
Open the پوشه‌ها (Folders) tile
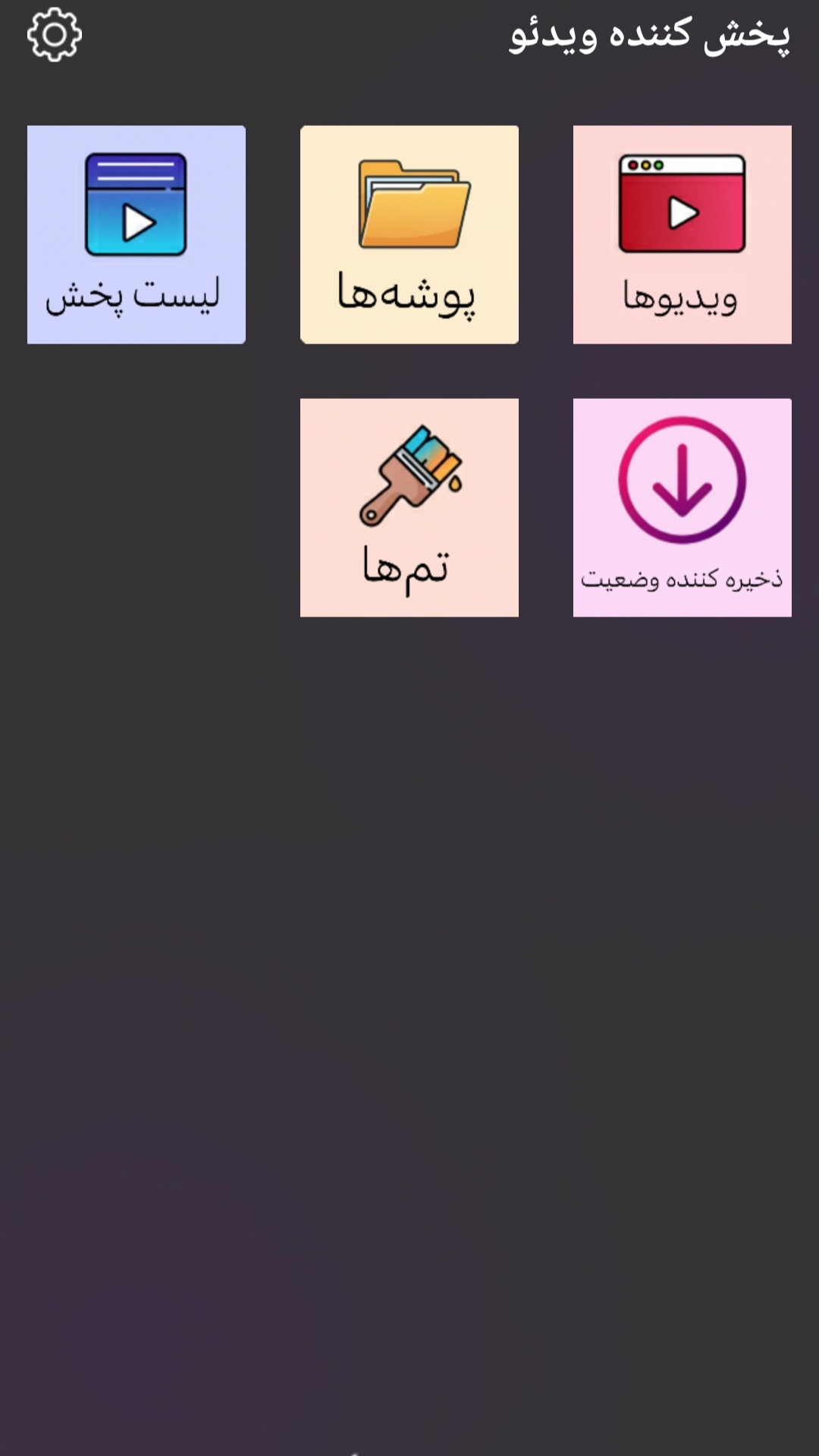pyautogui.click(x=409, y=234)
